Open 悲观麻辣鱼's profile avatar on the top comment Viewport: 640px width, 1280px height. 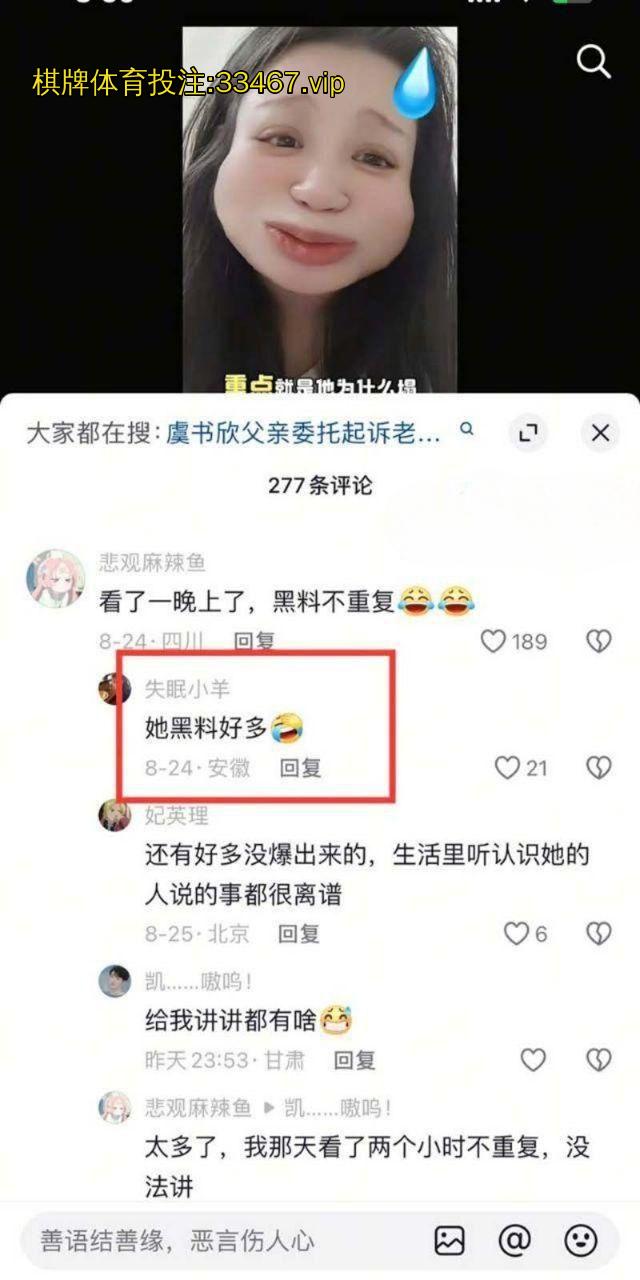(x=54, y=578)
